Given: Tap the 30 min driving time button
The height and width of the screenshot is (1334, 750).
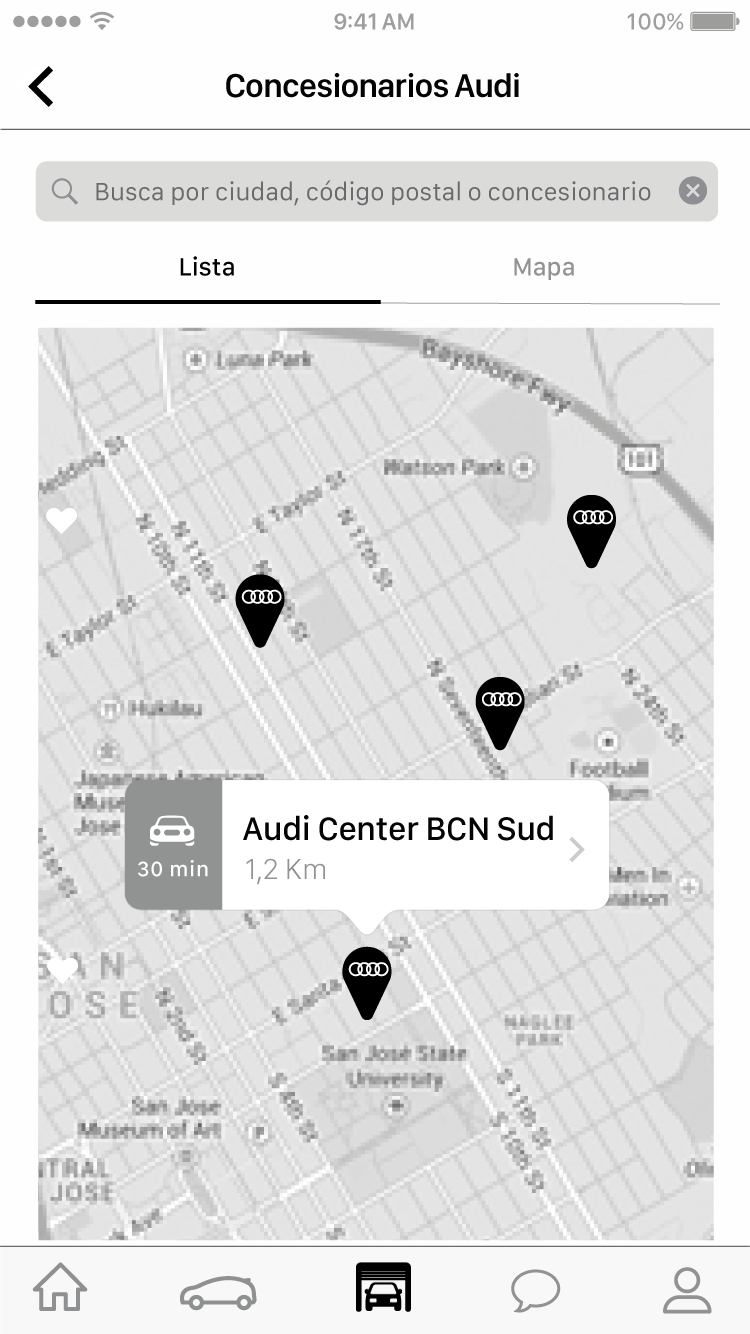Looking at the screenshot, I should [x=173, y=846].
